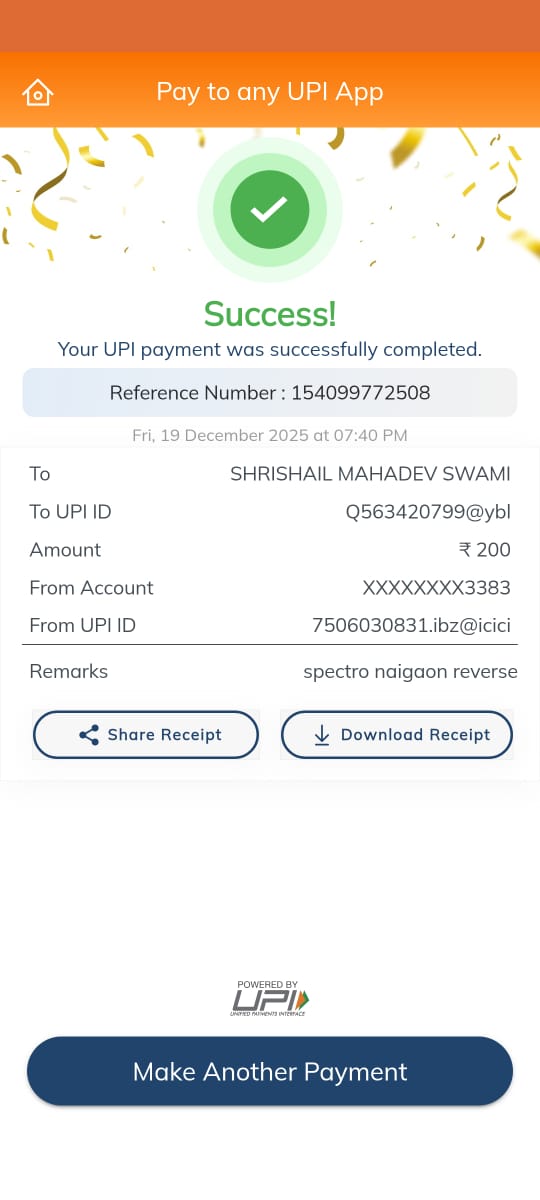Download the payment receipt

397,735
